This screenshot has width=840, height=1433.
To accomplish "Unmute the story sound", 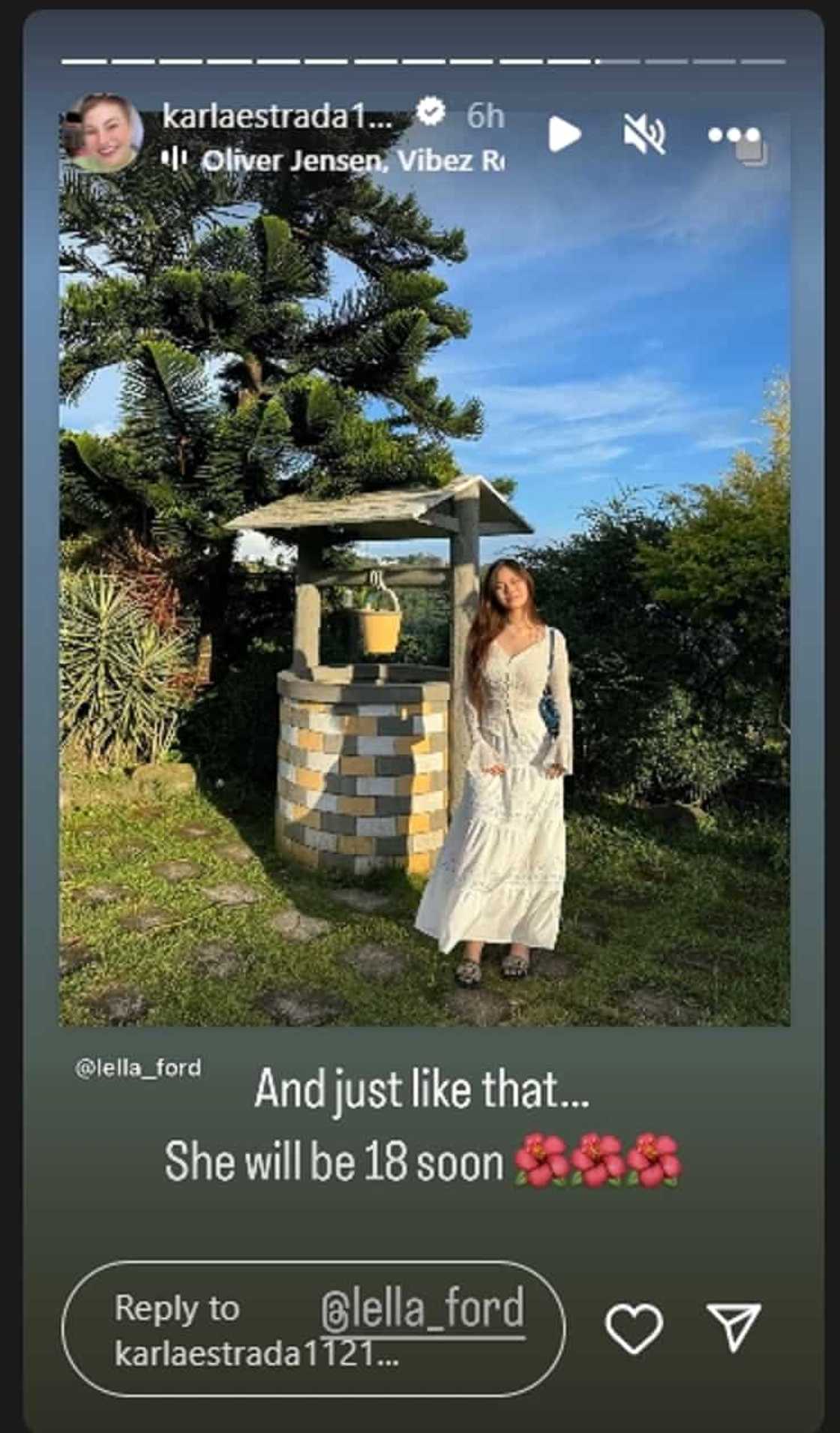I will click(644, 135).
